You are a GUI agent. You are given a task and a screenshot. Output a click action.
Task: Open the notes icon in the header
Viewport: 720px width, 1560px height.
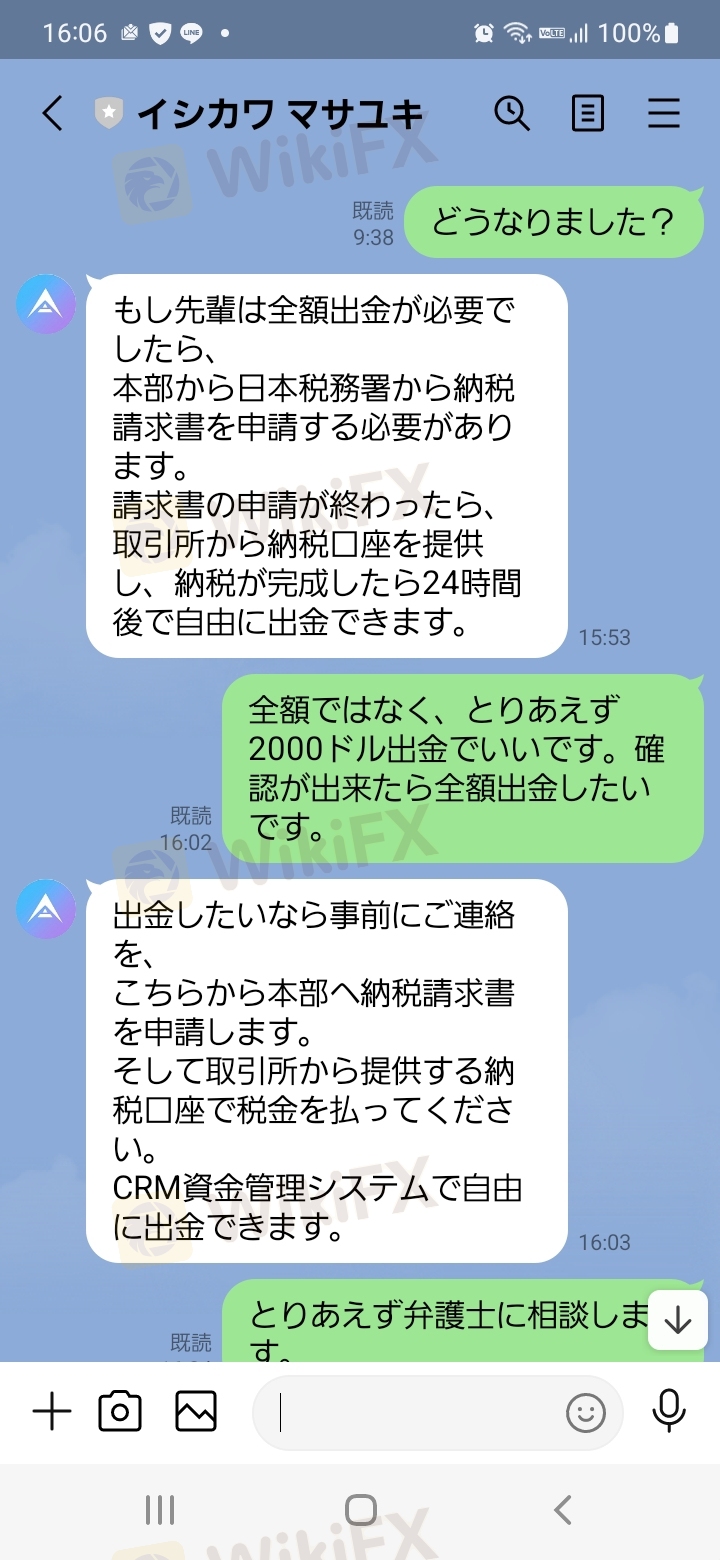pos(588,113)
